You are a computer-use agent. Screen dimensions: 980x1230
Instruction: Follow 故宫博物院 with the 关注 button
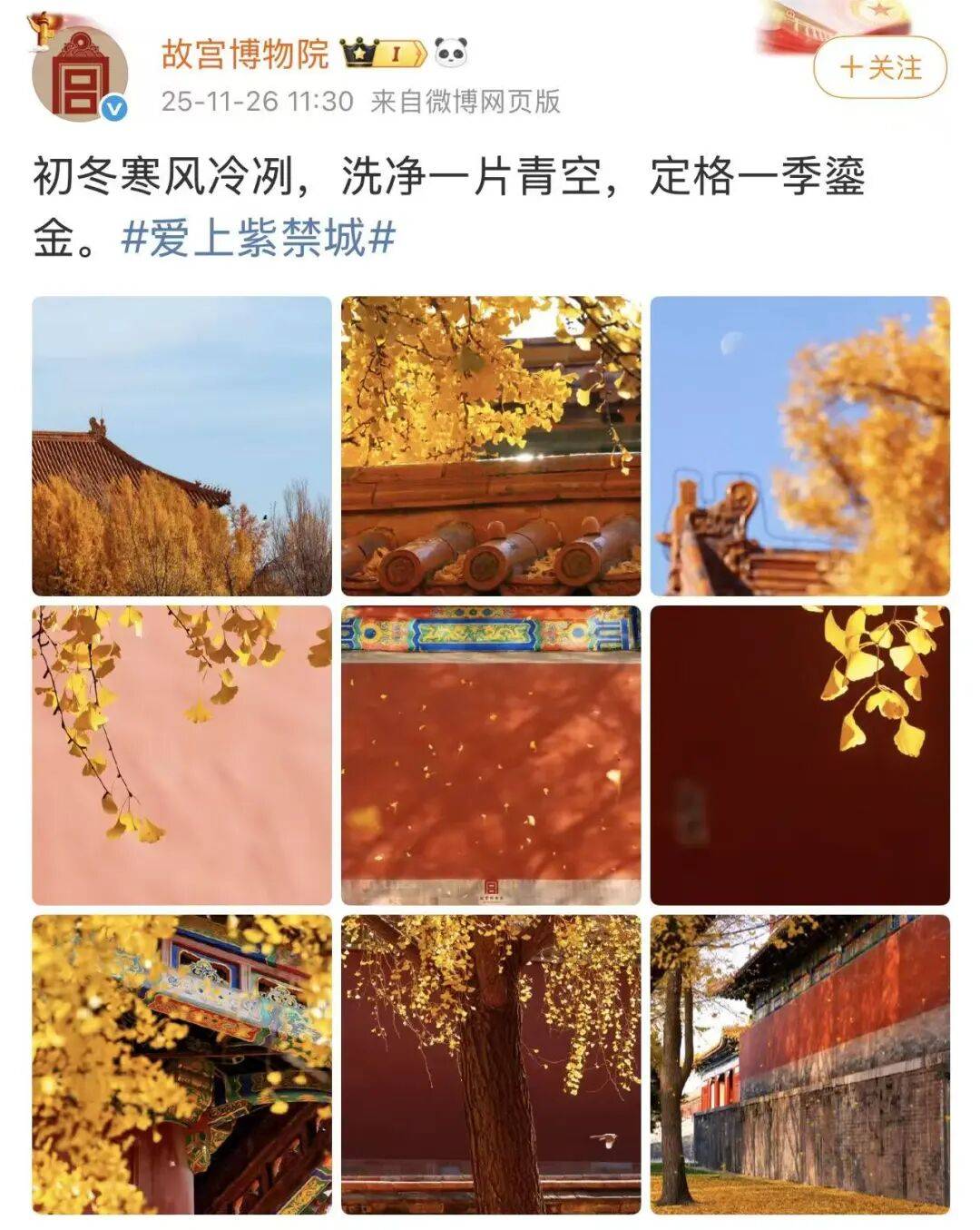pos(879,68)
